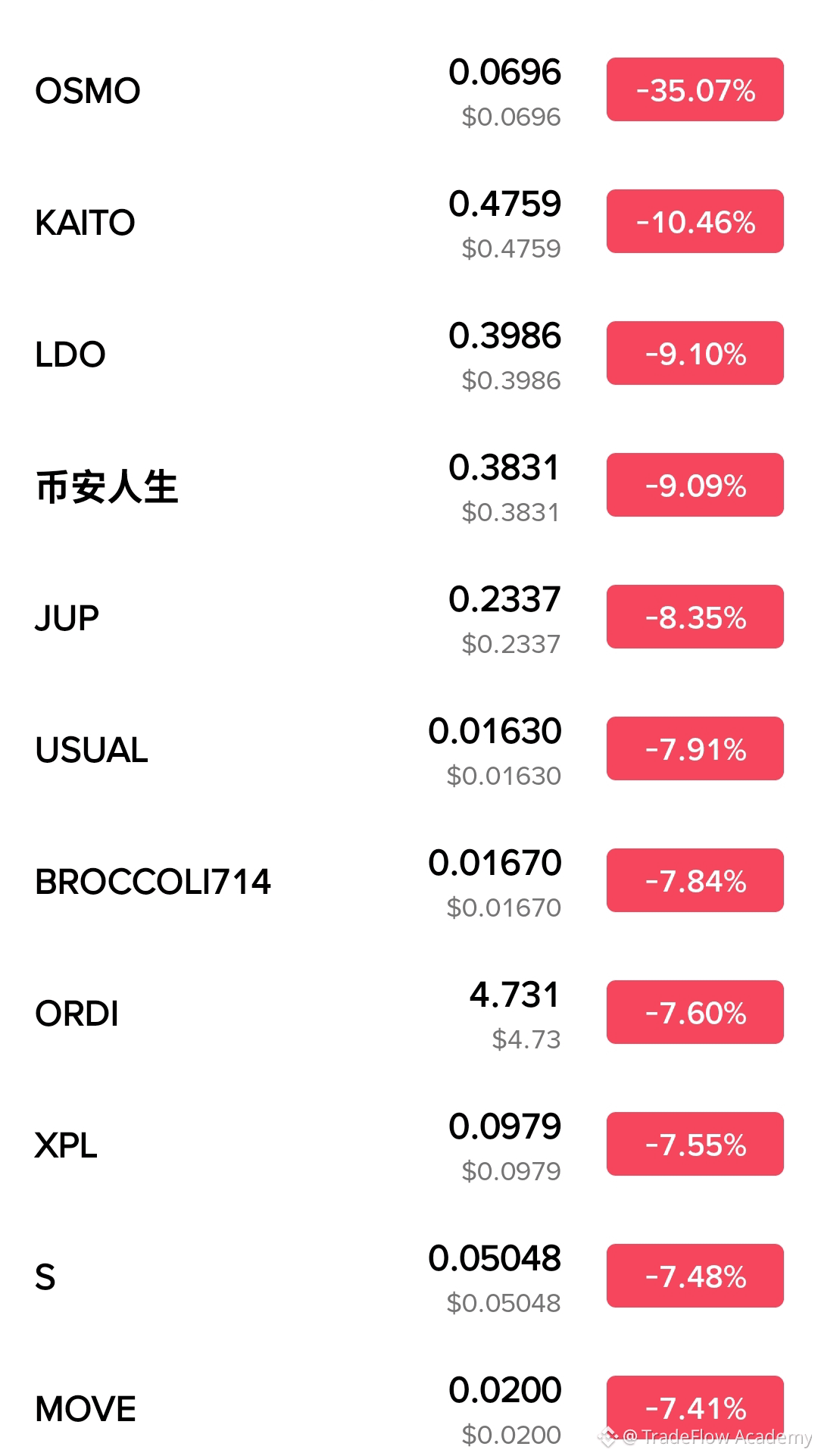Viewport: 818px width, 1456px height.
Task: Select the LDO row
Action: tap(409, 355)
